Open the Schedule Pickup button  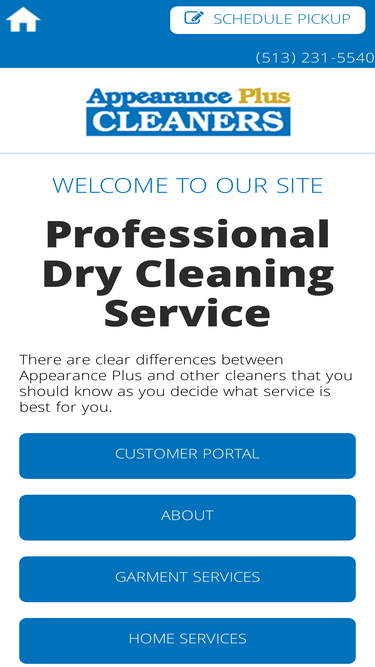coord(267,20)
